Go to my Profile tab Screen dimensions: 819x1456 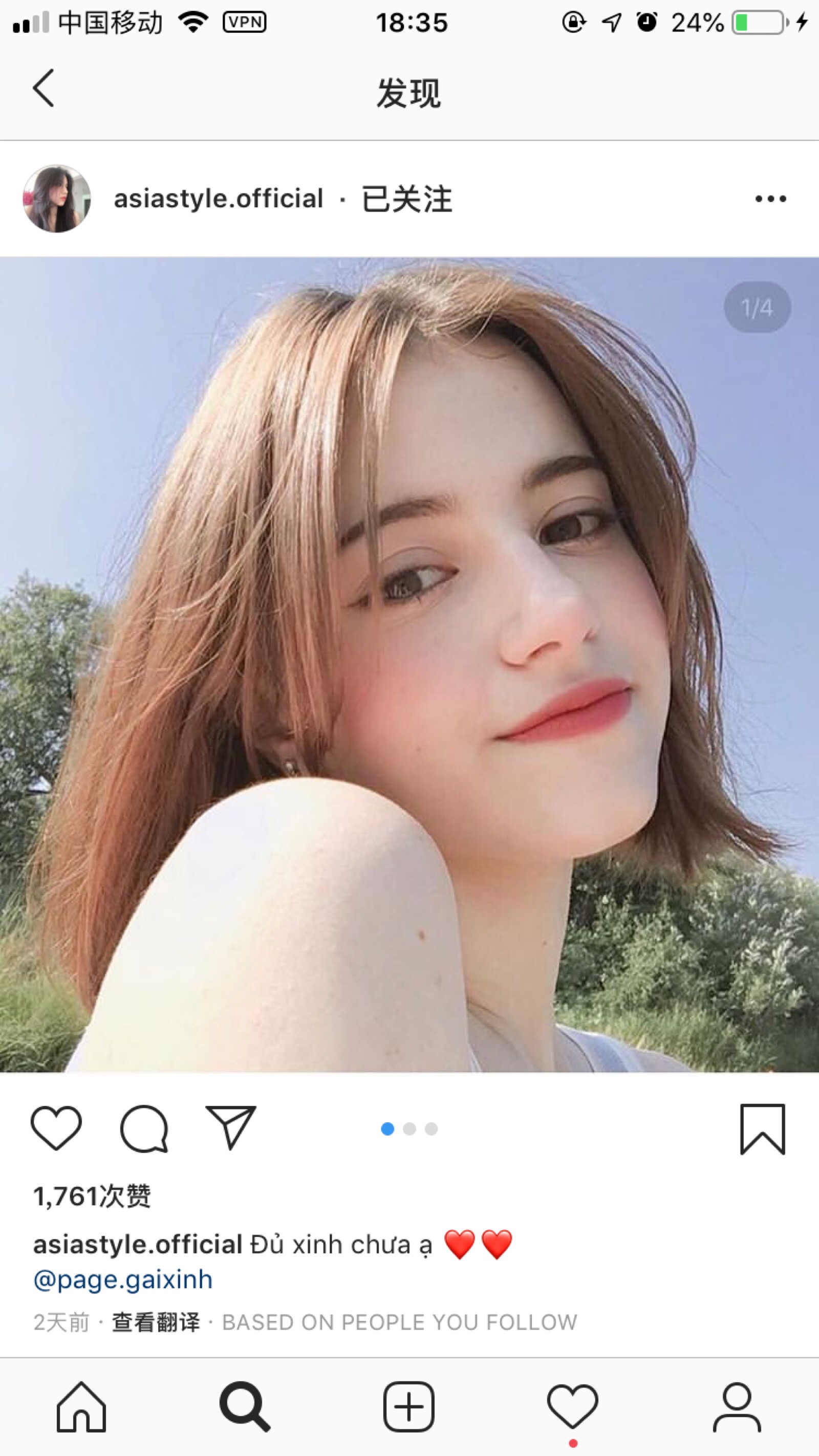click(737, 1407)
